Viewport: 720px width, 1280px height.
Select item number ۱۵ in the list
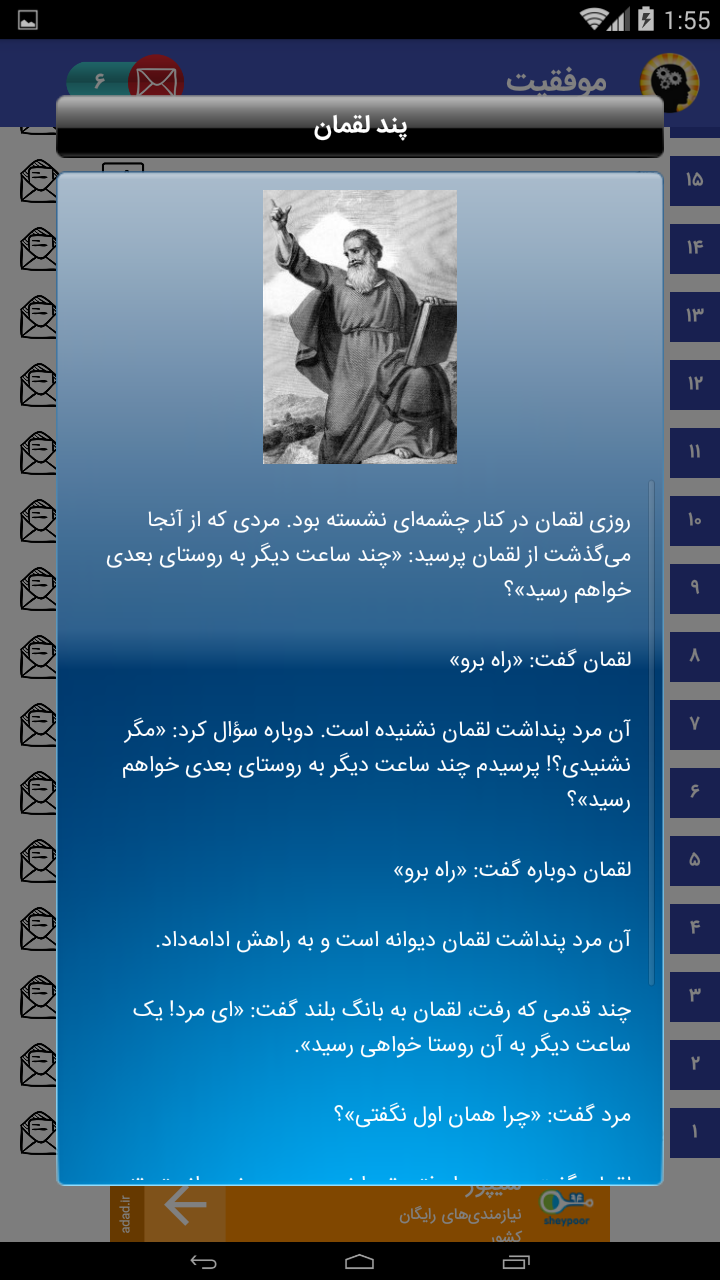[694, 179]
